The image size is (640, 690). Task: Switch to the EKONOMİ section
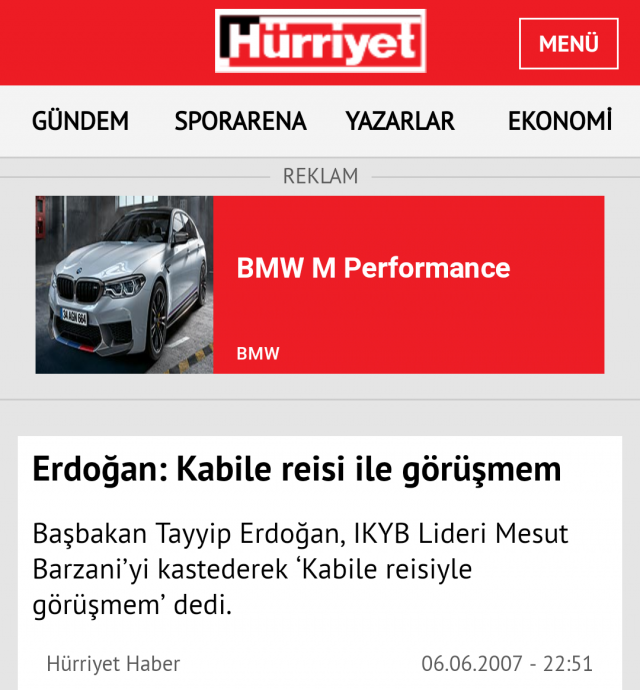point(559,122)
